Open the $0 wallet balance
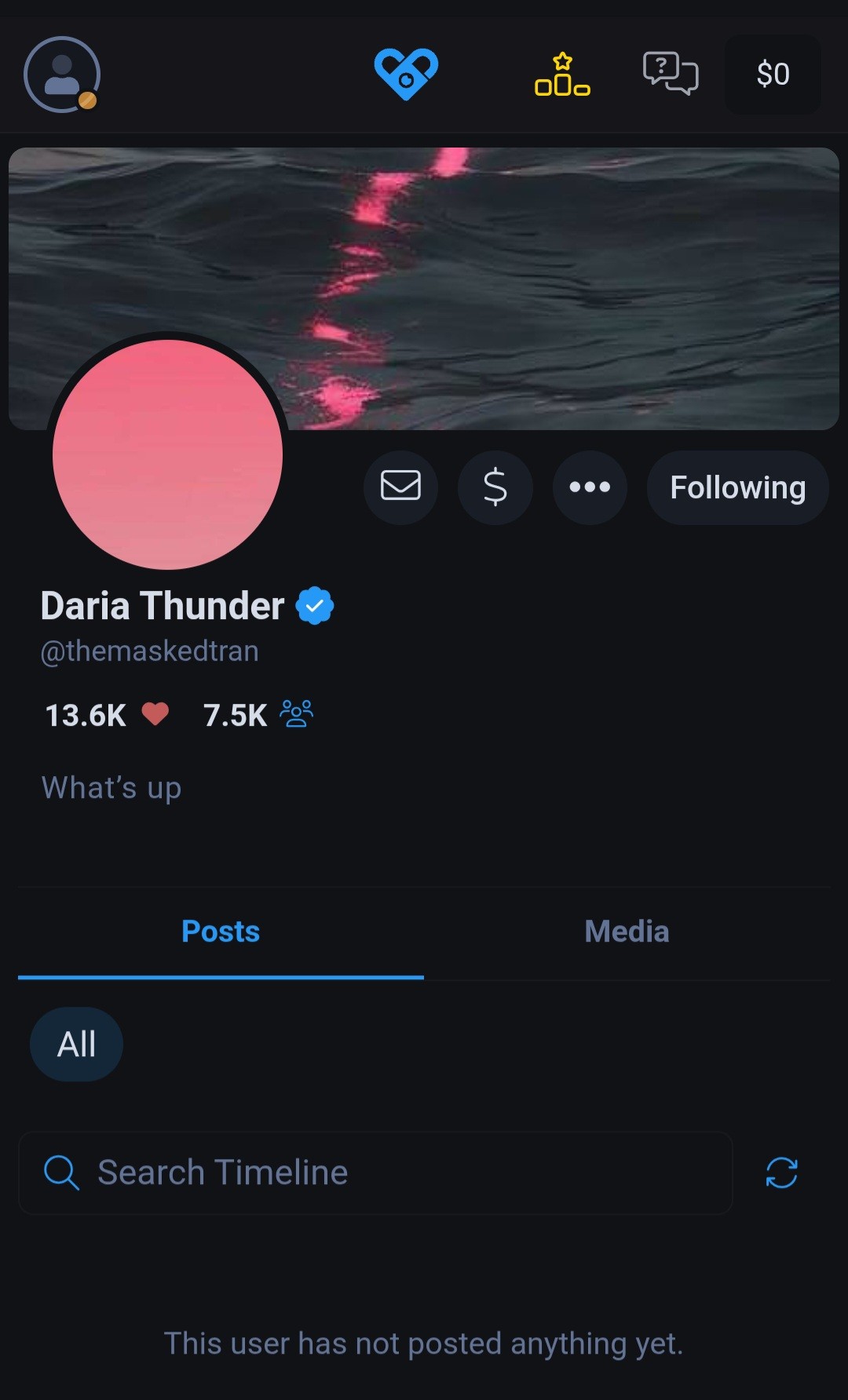This screenshot has height=1400, width=848. (773, 75)
